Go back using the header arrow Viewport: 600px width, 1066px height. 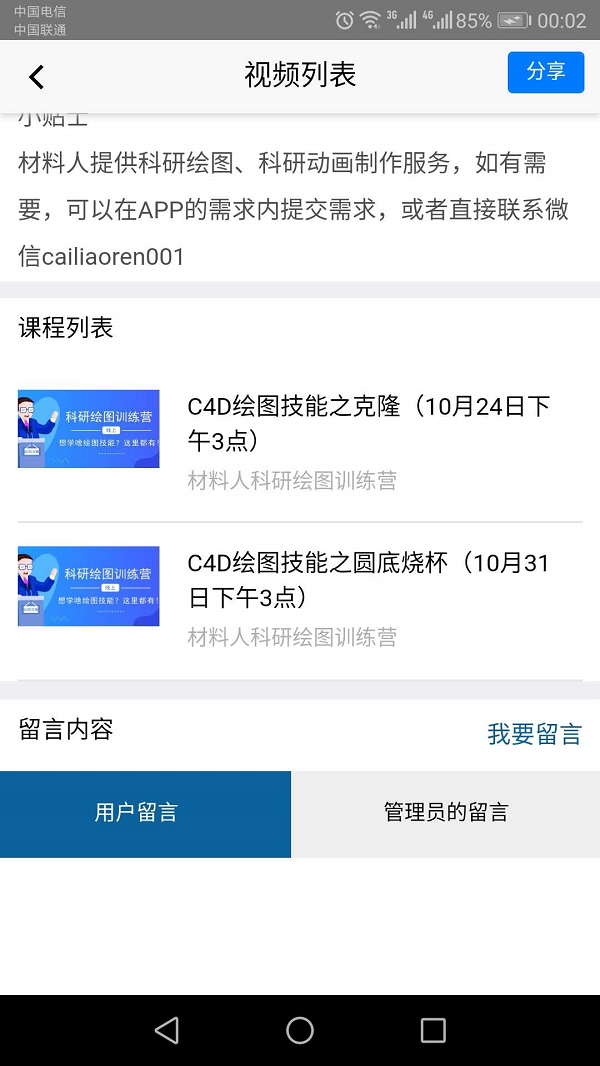click(x=36, y=76)
